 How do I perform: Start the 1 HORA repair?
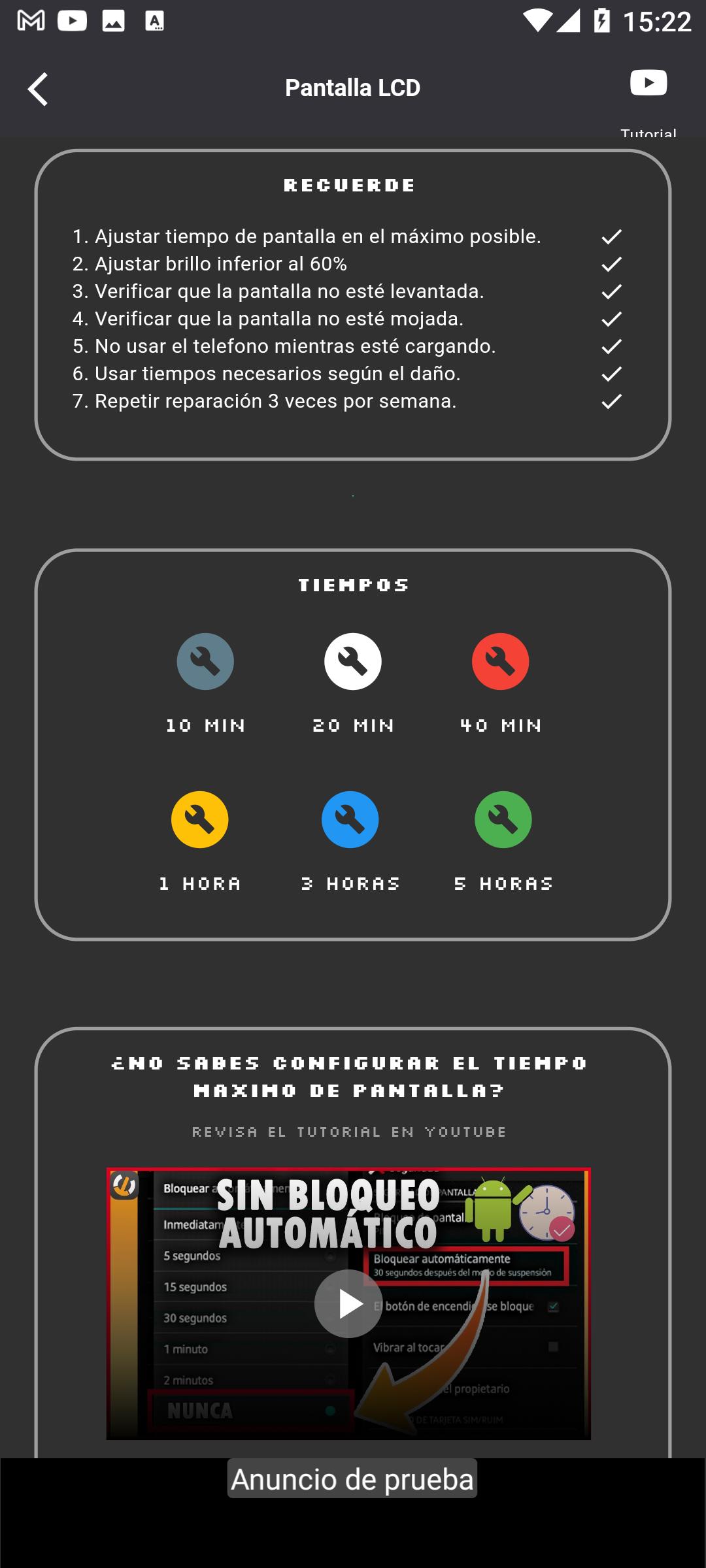pos(200,819)
